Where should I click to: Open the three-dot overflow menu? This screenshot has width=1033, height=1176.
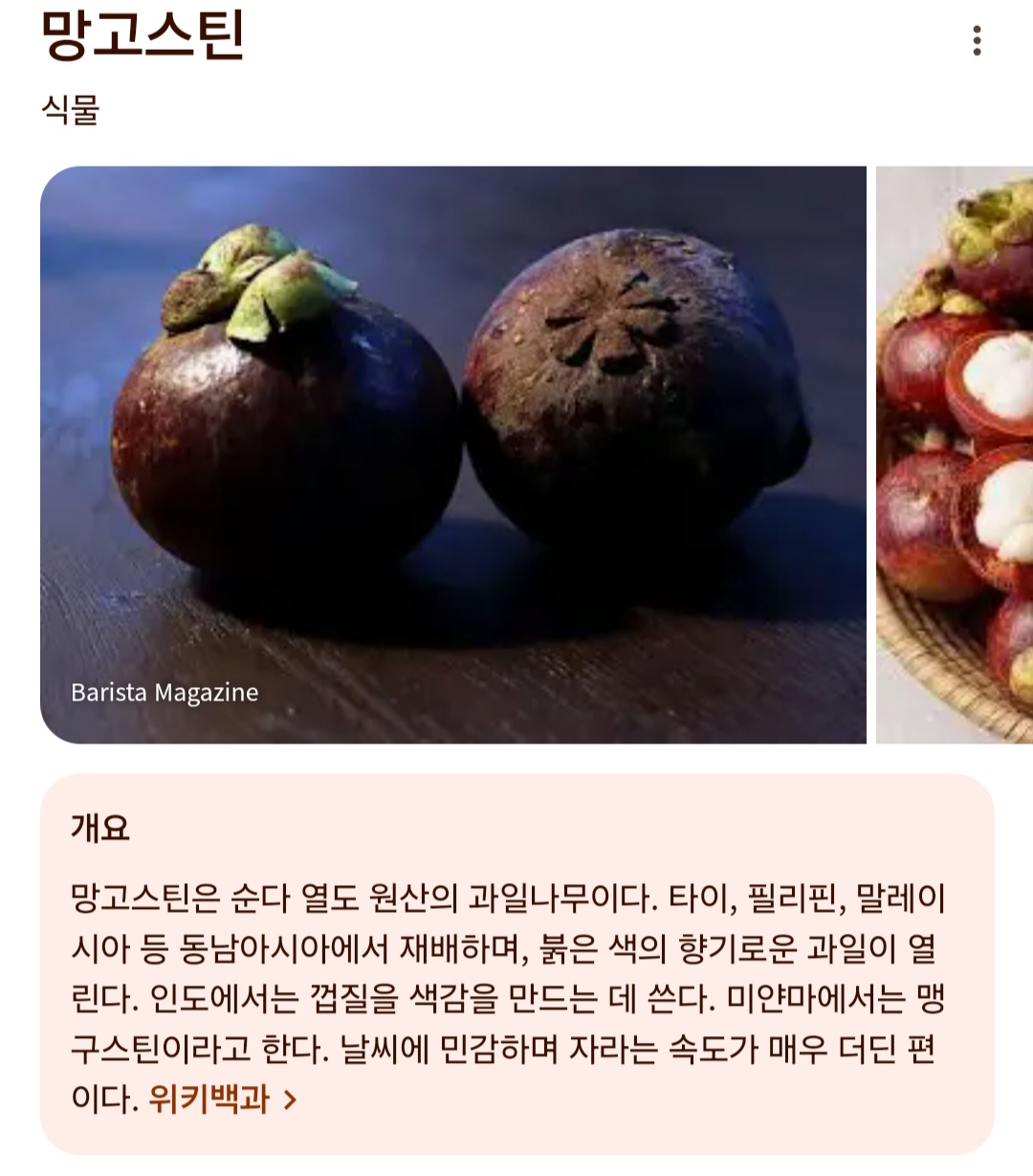(x=977, y=41)
